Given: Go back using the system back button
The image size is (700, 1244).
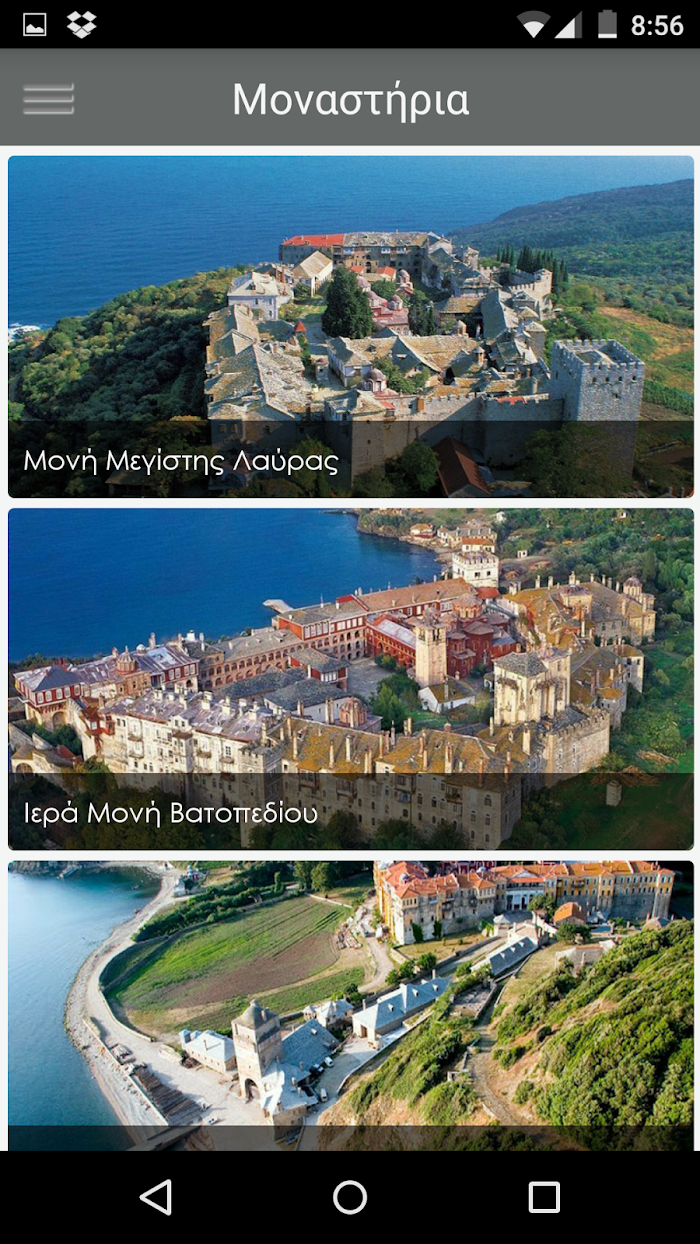Looking at the screenshot, I should (x=156, y=1197).
